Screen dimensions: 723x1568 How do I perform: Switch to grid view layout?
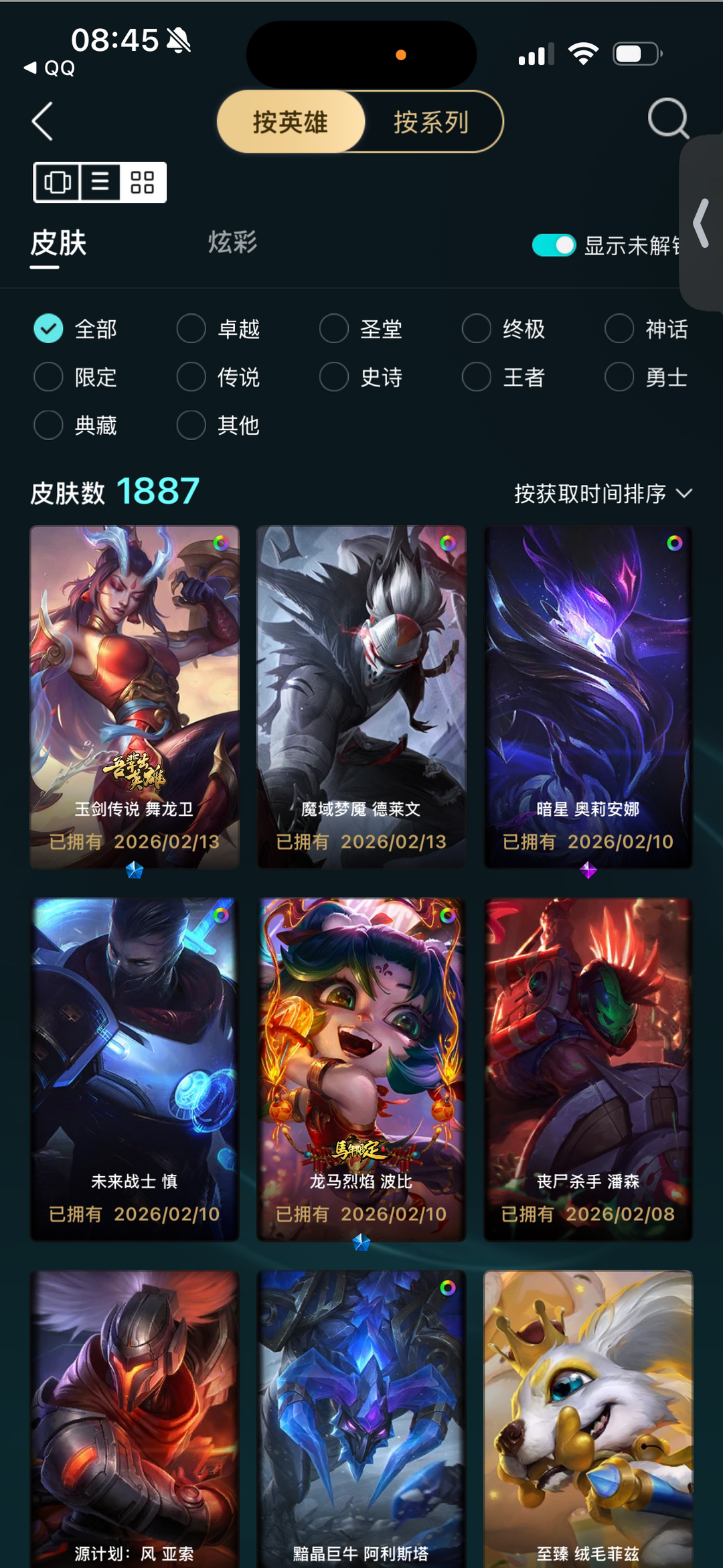point(143,182)
